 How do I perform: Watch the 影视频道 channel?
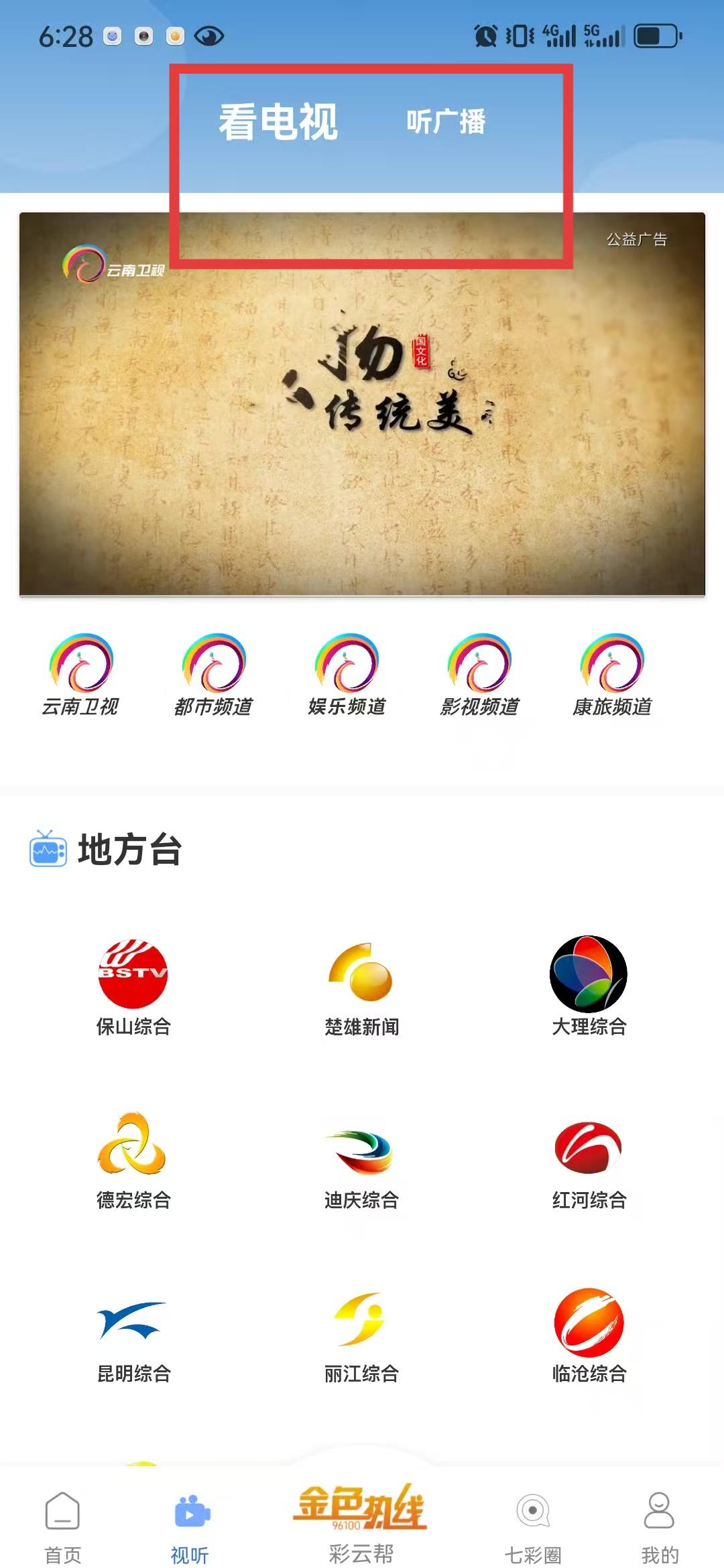tap(479, 674)
